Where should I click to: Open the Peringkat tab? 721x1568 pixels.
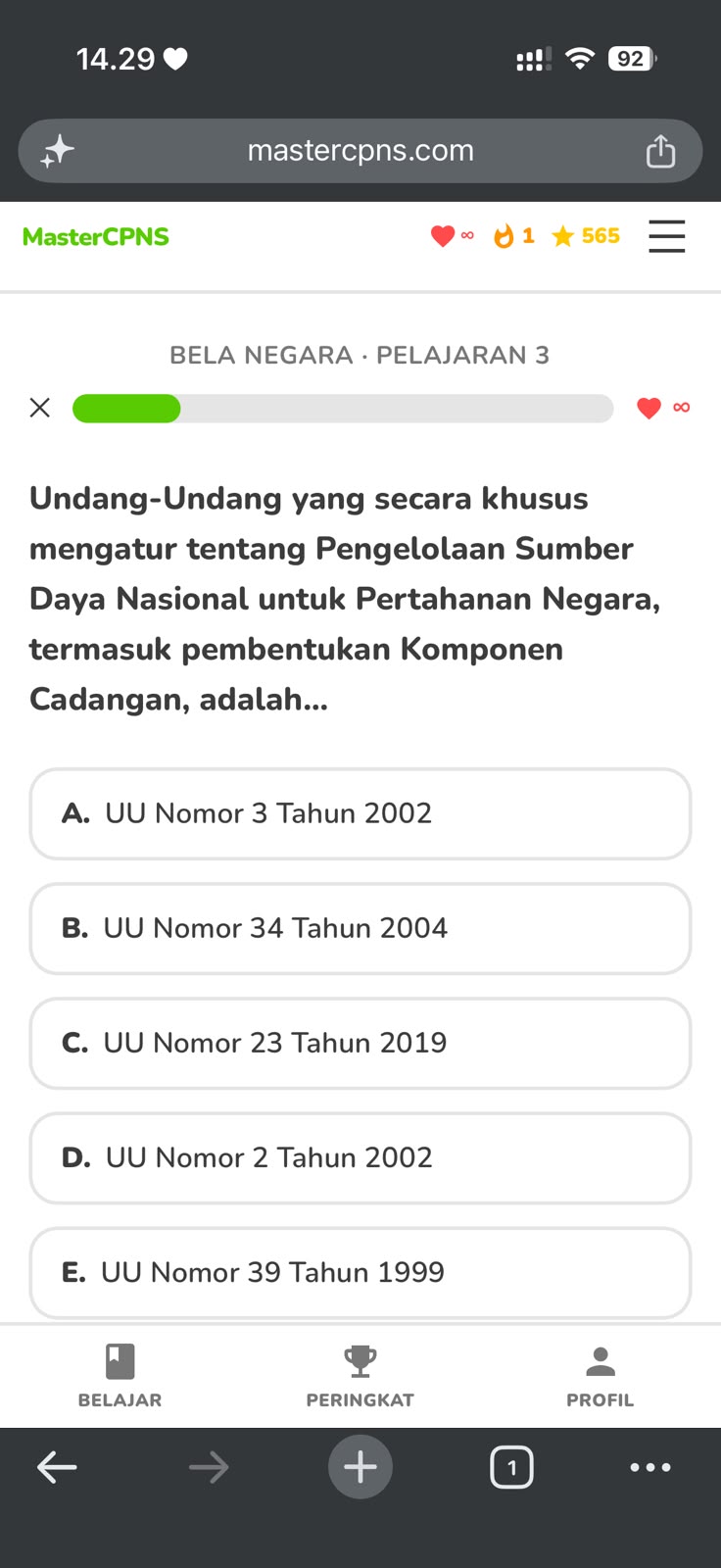pos(360,1376)
